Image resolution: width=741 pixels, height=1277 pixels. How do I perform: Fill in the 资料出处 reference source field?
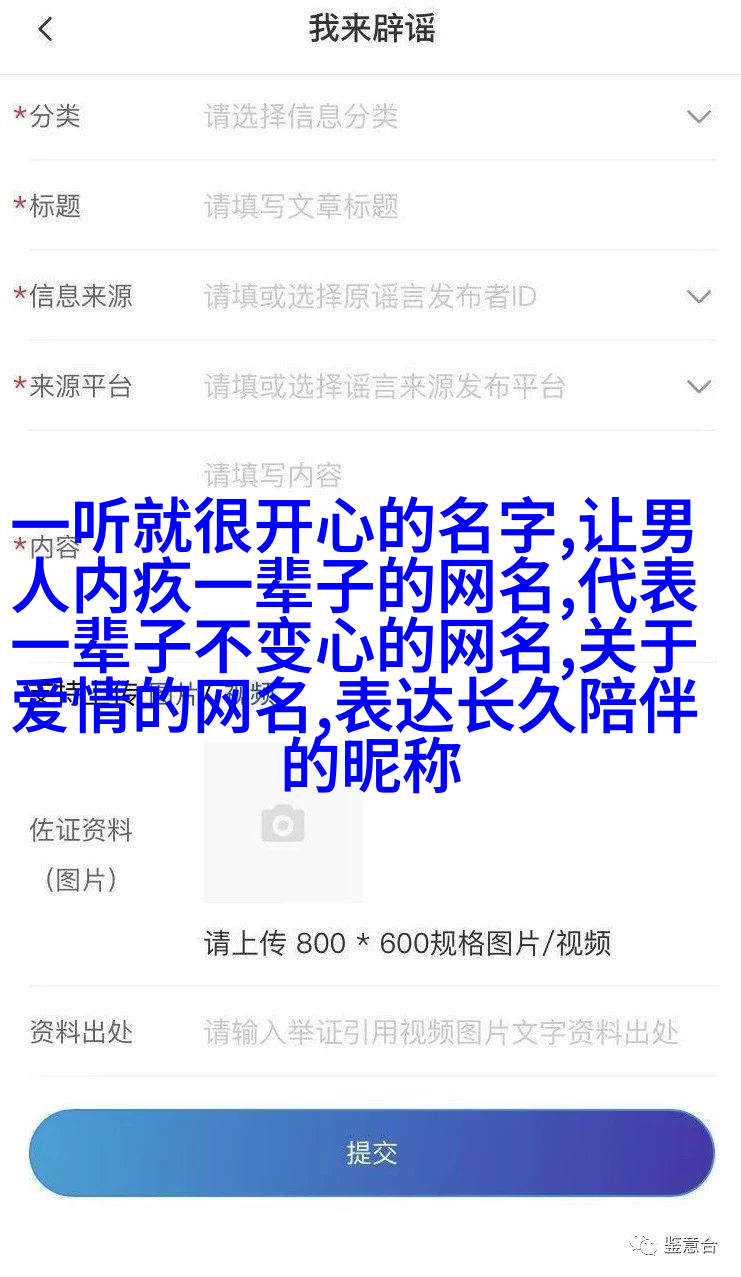click(450, 1032)
